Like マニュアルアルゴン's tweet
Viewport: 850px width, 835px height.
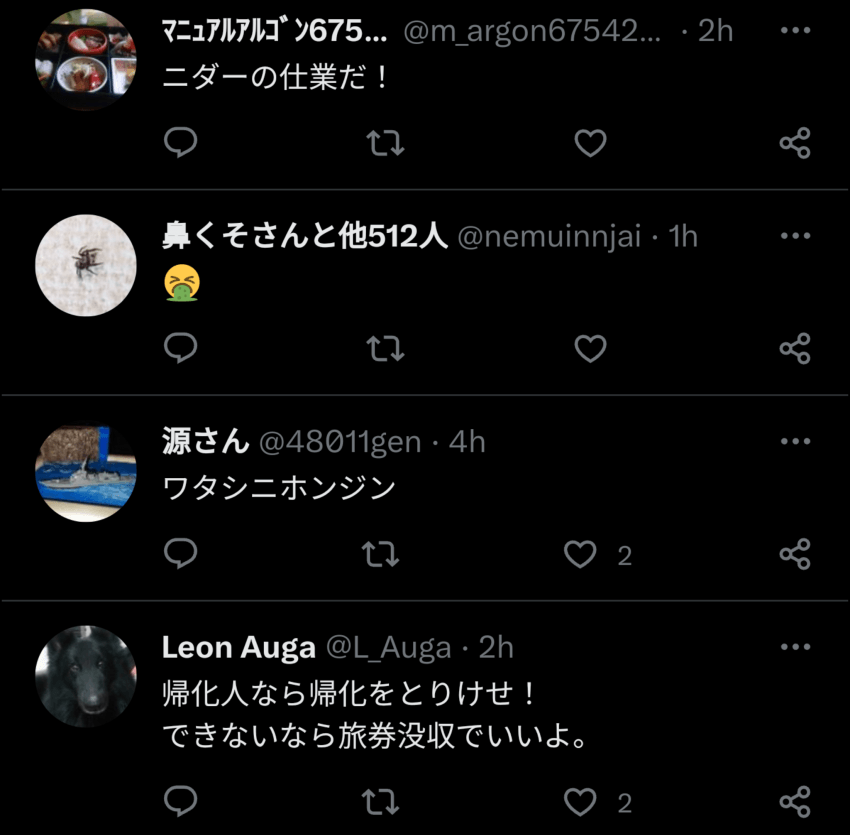590,144
